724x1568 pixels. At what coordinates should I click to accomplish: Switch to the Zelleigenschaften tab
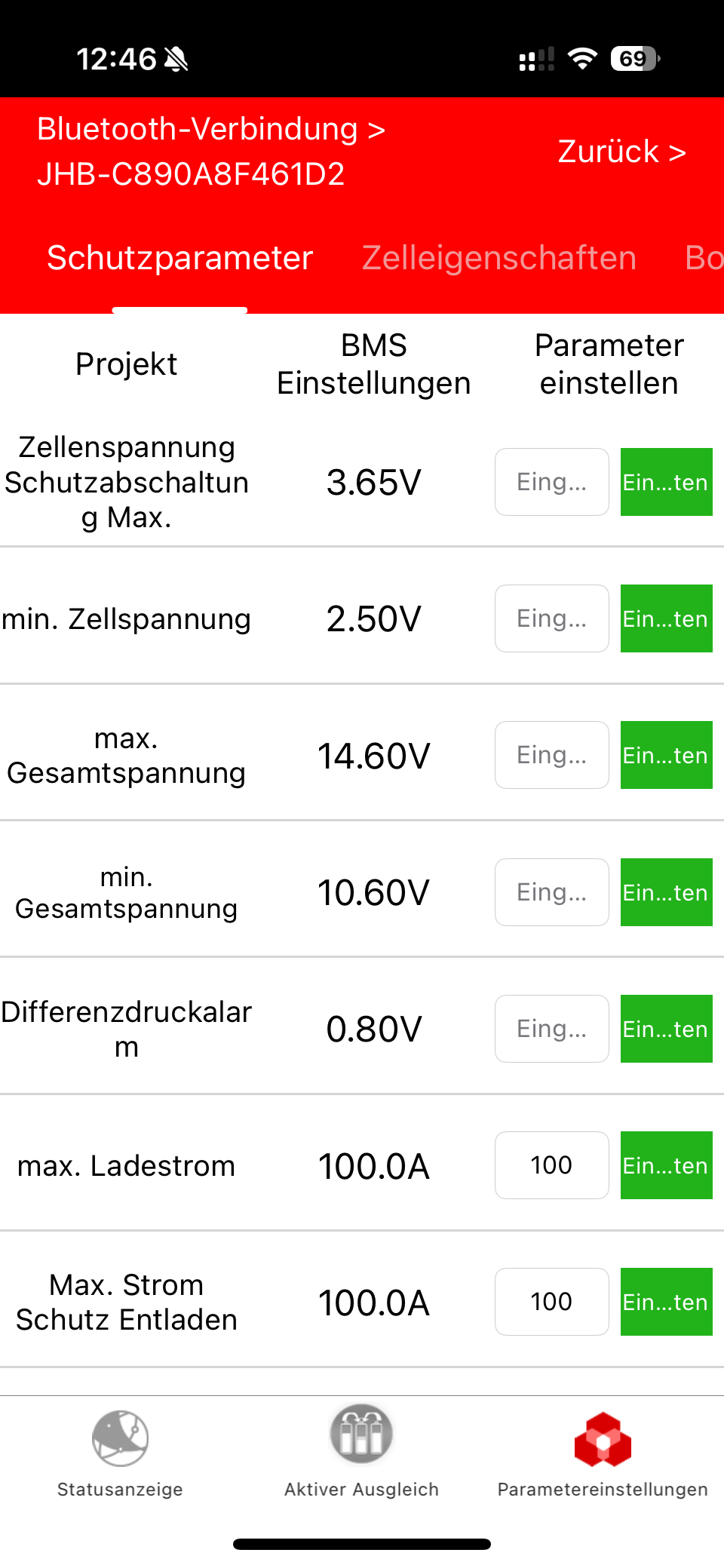(x=499, y=258)
